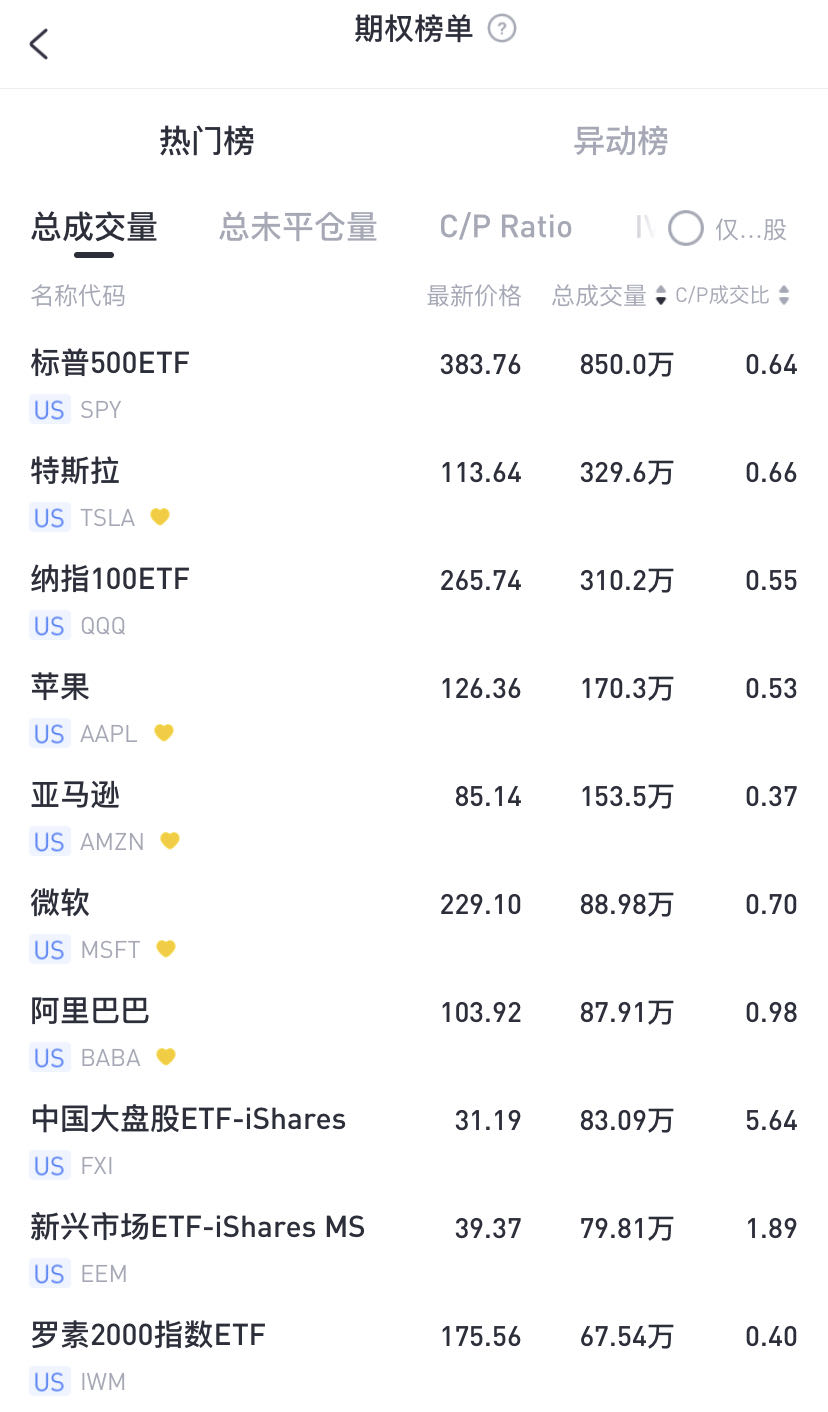828x1412 pixels.
Task: Sort the list by 总成交量 column
Action: pyautogui.click(x=609, y=296)
